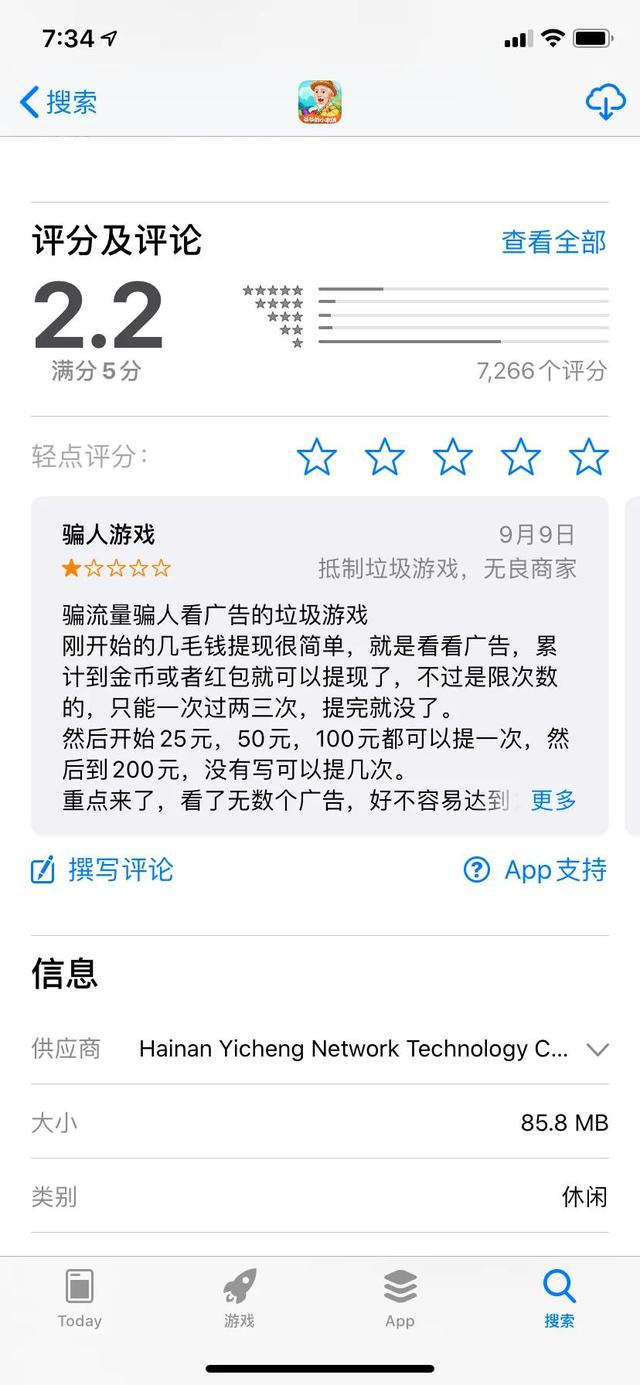Switch to the App tab
Screen dimensions: 640x1385
(x=399, y=1297)
